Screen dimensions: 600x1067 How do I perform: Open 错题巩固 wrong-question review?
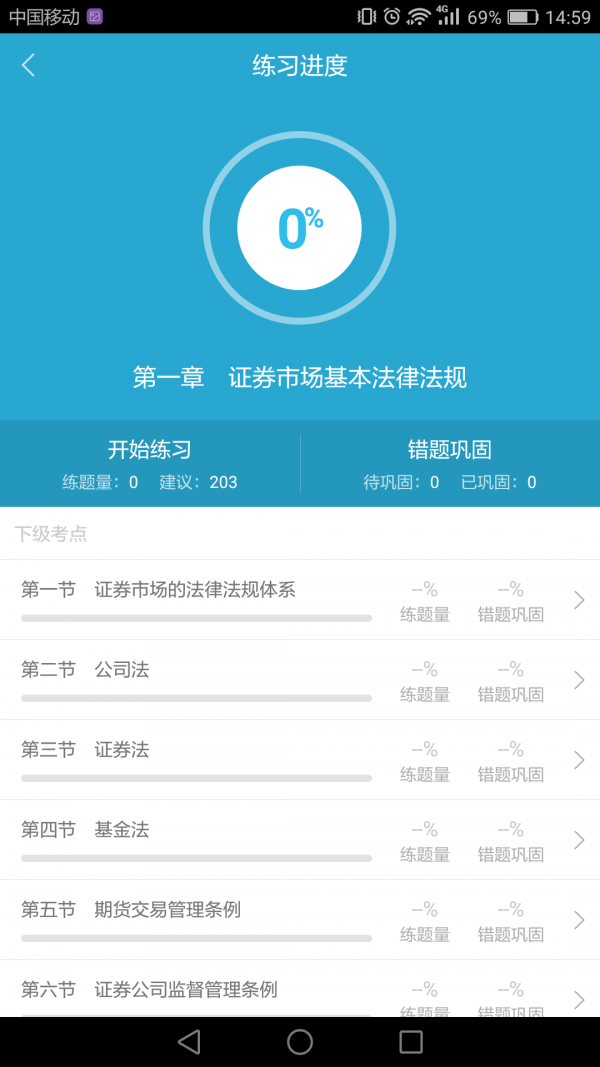point(450,463)
